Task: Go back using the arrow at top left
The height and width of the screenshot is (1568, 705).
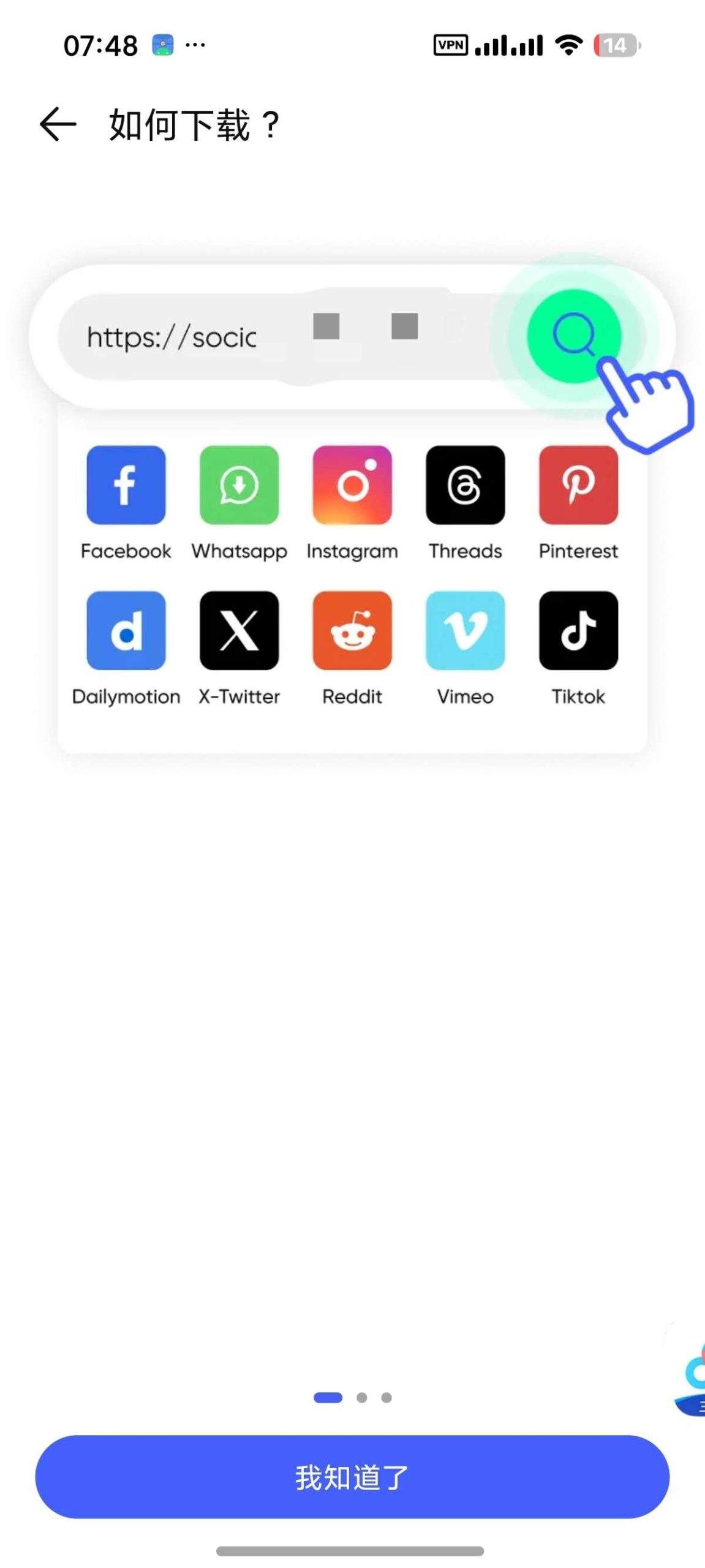Action: pos(58,124)
